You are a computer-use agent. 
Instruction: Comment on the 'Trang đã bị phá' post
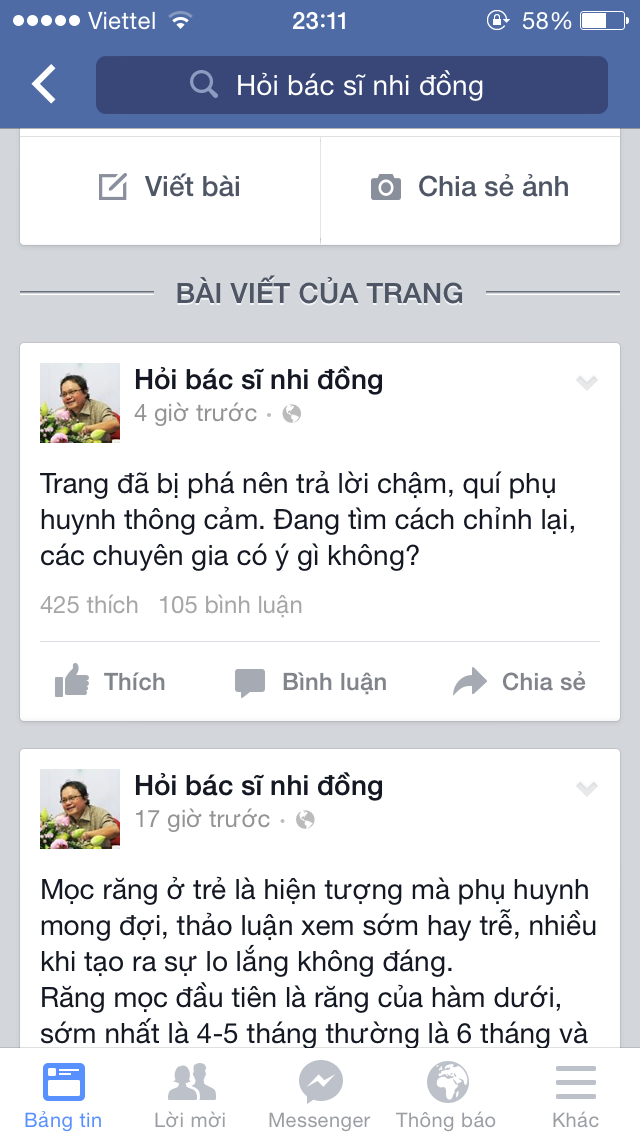[x=311, y=682]
